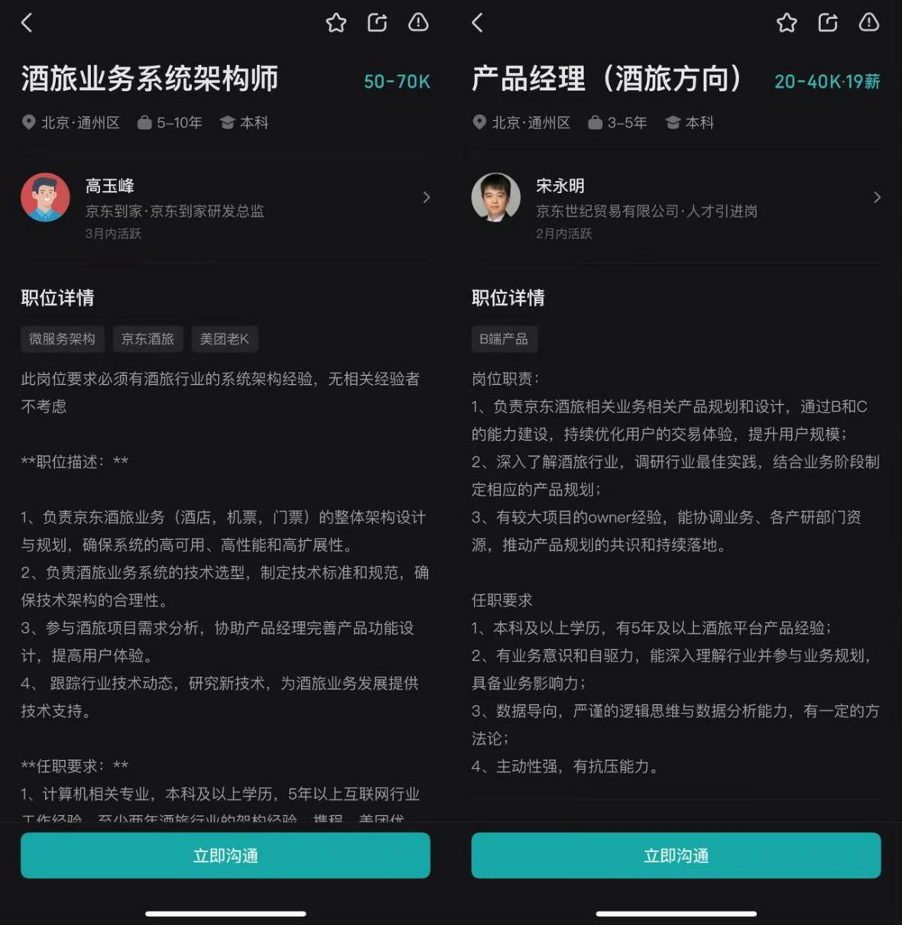
Task: Go back from the 产品经理（酒旅方向） job page
Action: click(x=478, y=23)
